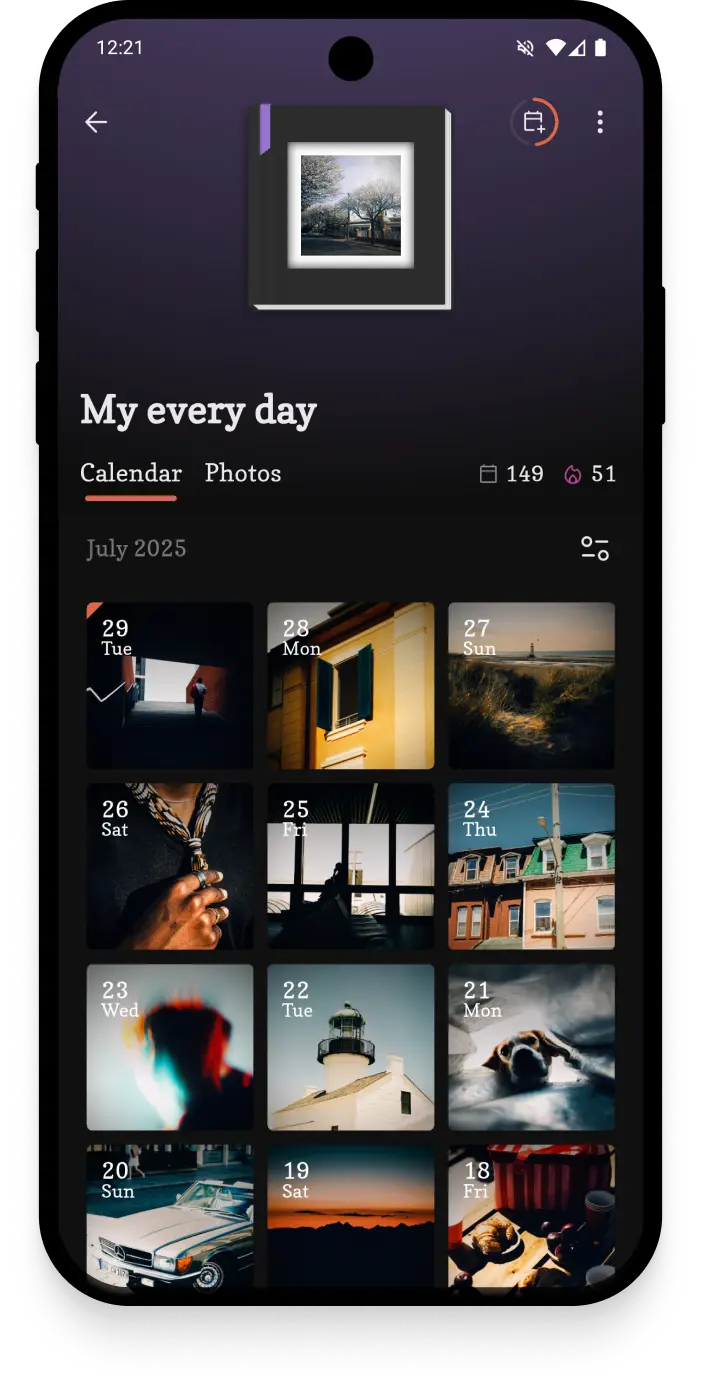Open the Sat 19 sunset entry
This screenshot has width=702, height=1387.
pos(351,1217)
